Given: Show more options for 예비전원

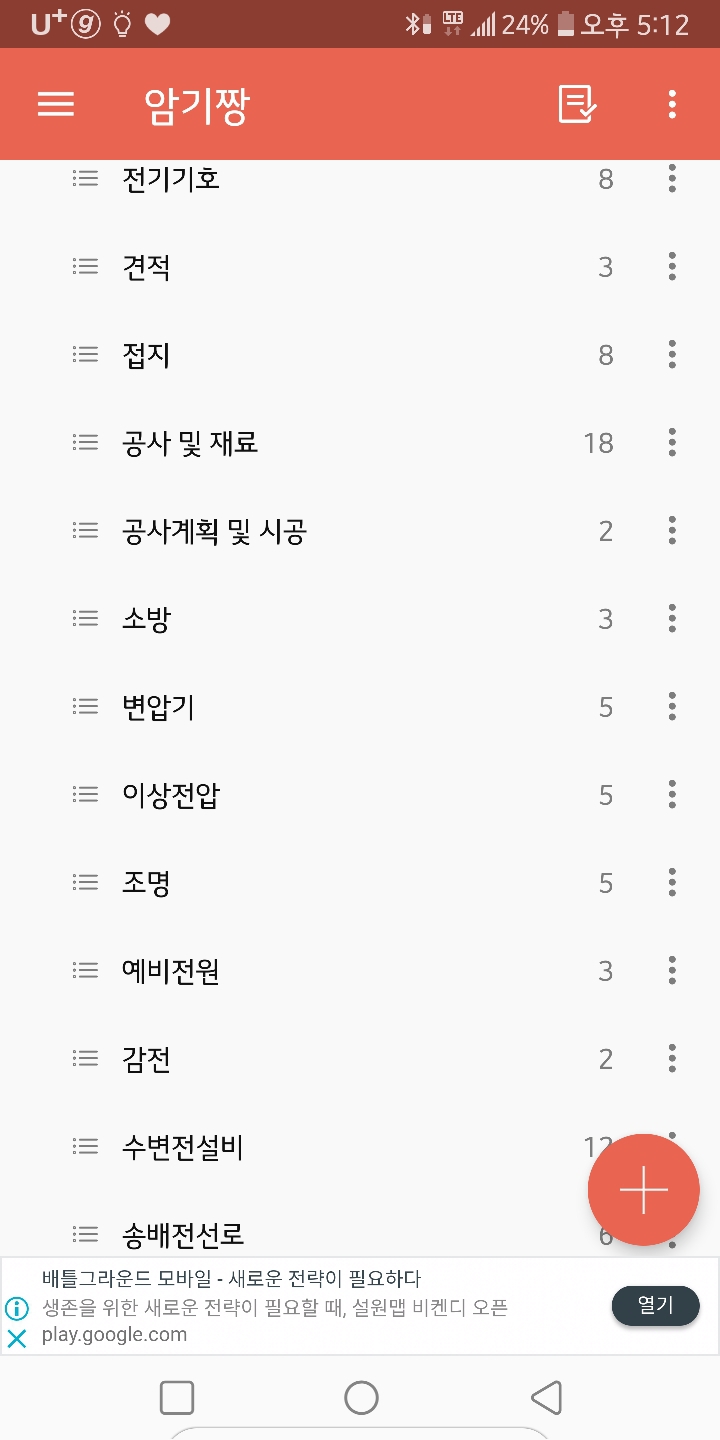Looking at the screenshot, I should (x=672, y=971).
